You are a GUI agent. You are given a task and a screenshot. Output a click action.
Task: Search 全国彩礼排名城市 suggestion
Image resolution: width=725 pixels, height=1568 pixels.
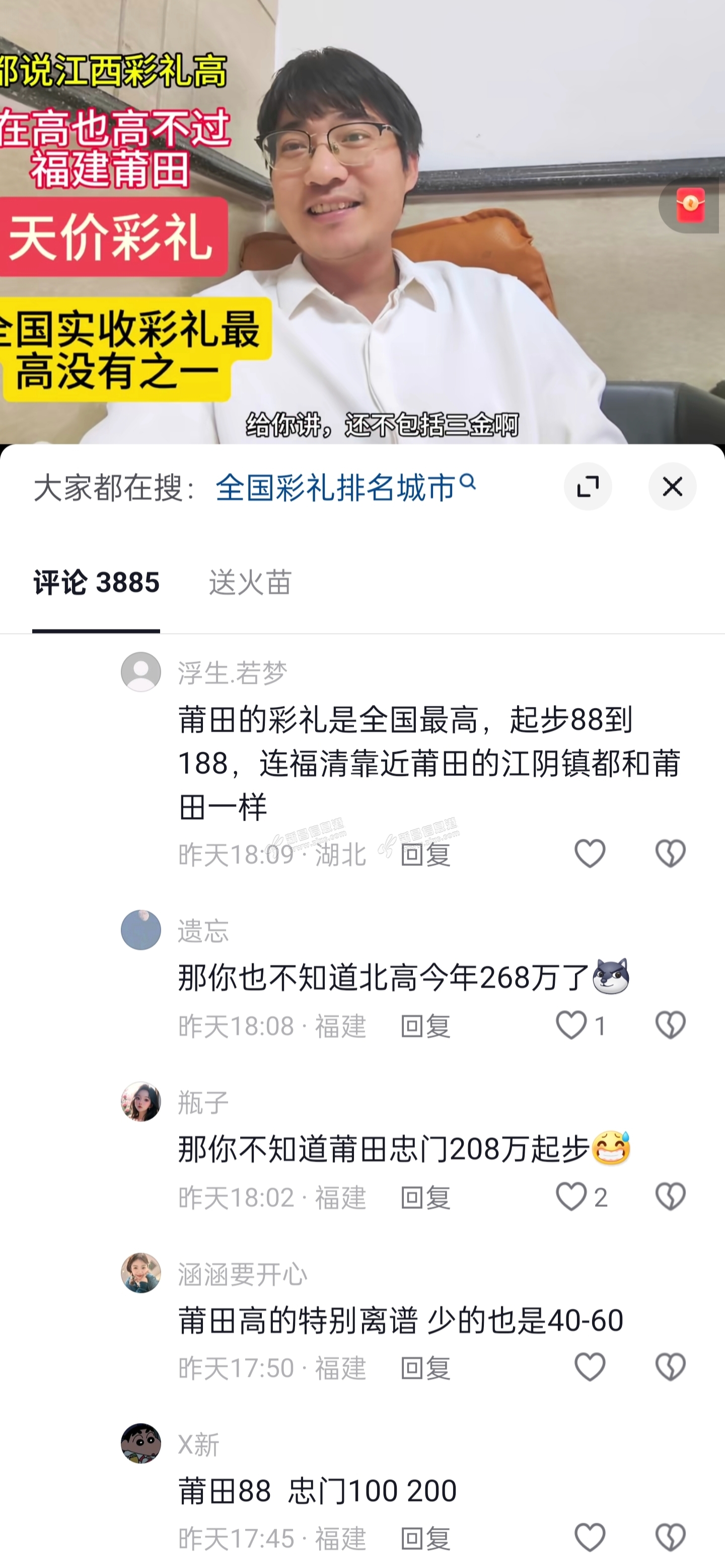(345, 487)
